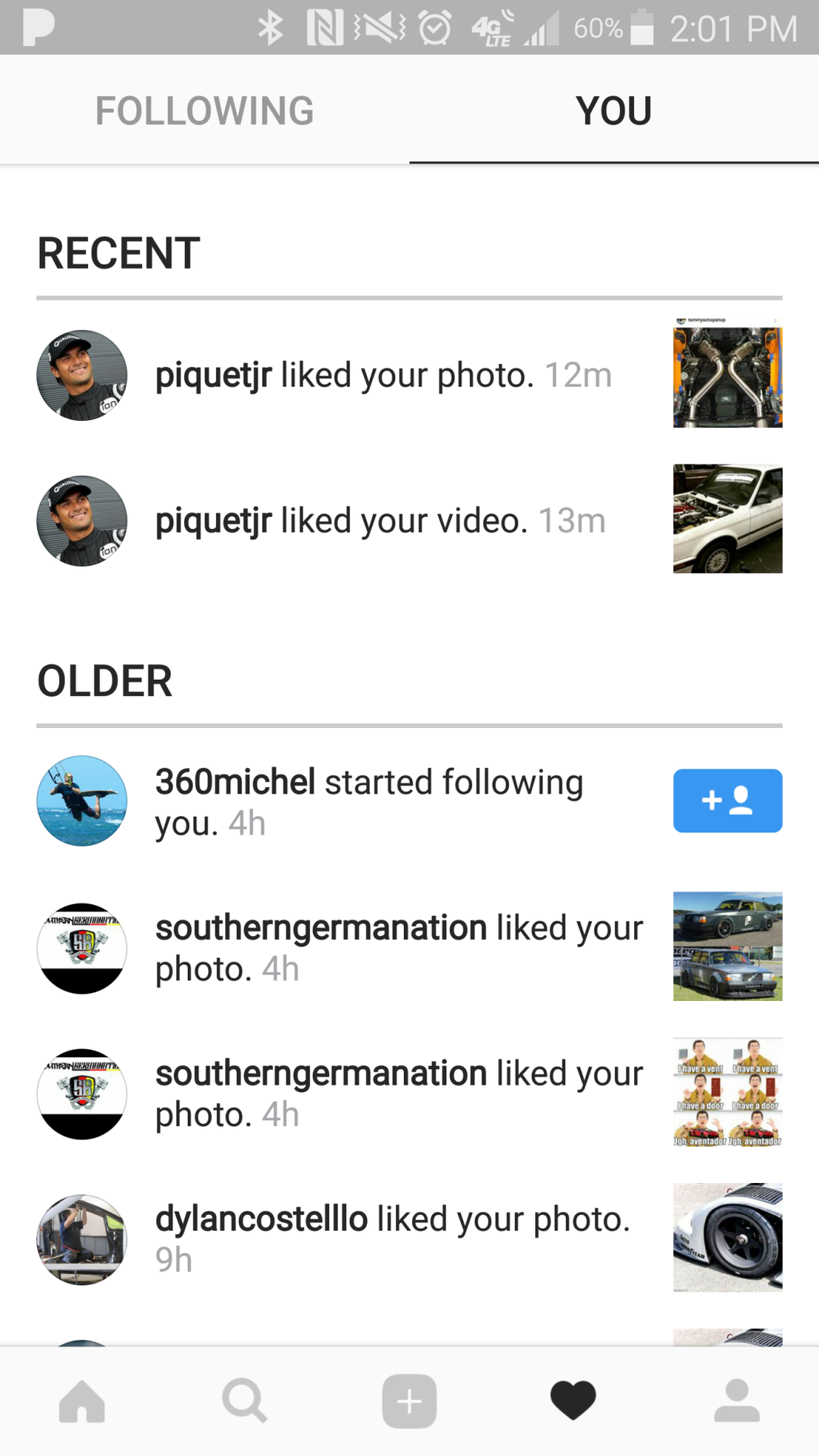Open piquetjr's avatar on the video like
The width and height of the screenshot is (819, 1456).
[x=82, y=521]
